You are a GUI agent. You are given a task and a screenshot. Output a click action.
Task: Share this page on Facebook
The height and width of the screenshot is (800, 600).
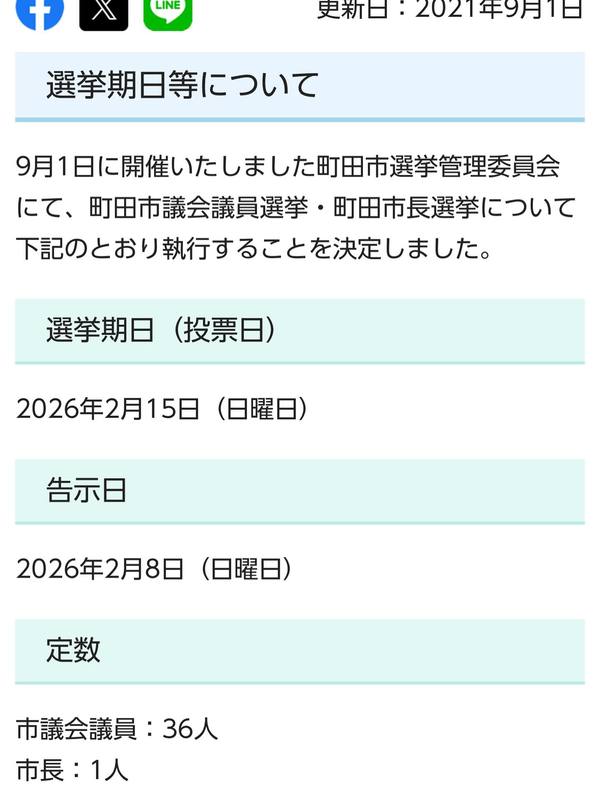coord(40,10)
